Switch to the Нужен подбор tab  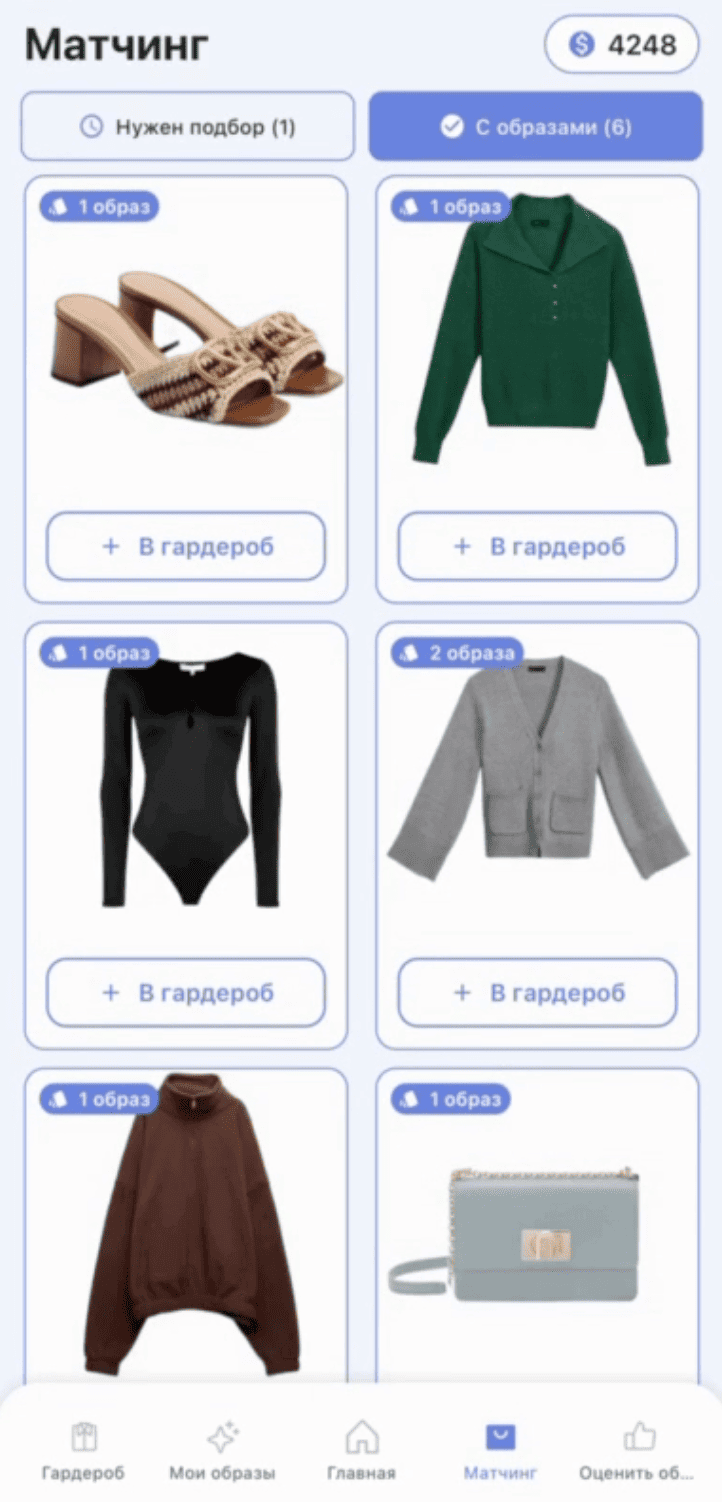click(x=188, y=127)
